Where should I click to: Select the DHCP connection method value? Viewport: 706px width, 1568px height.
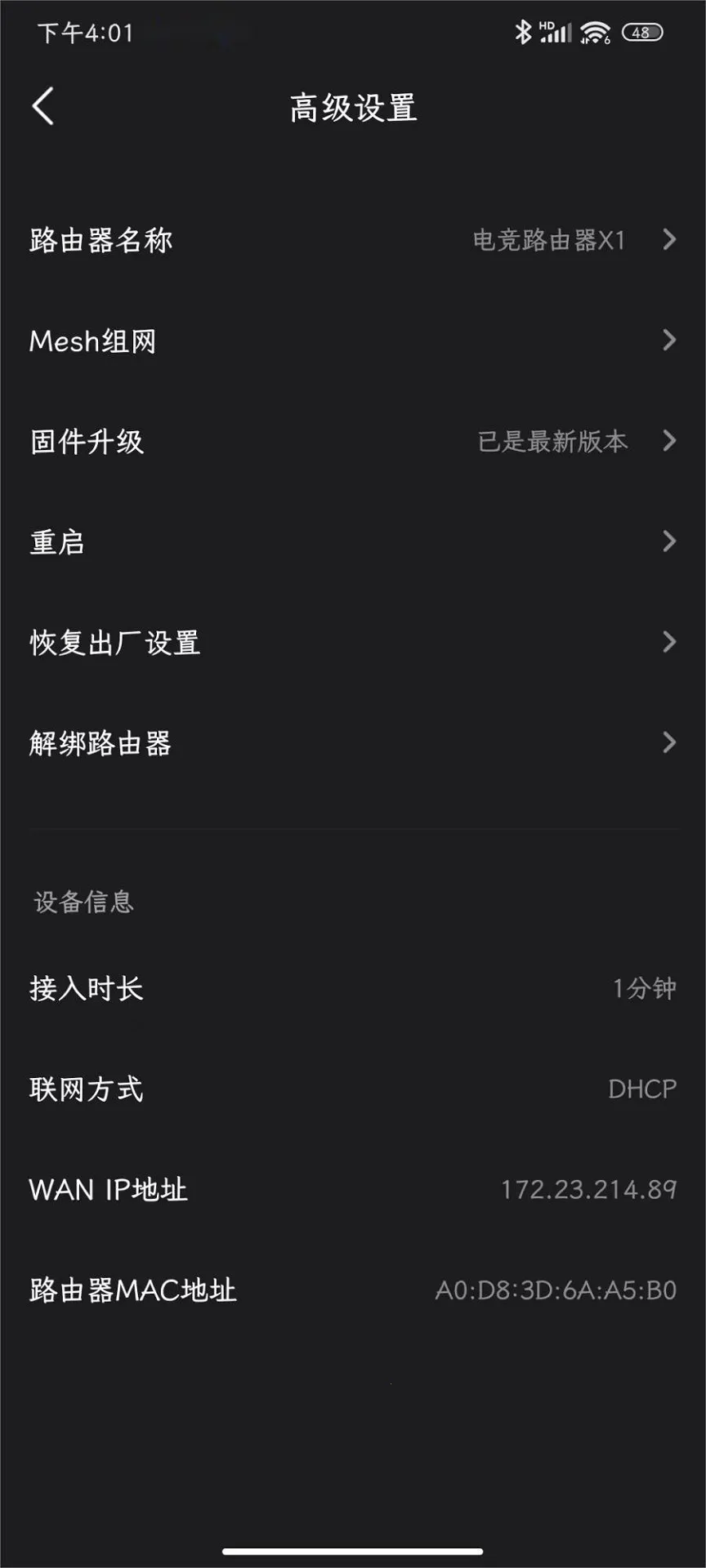pos(642,1089)
